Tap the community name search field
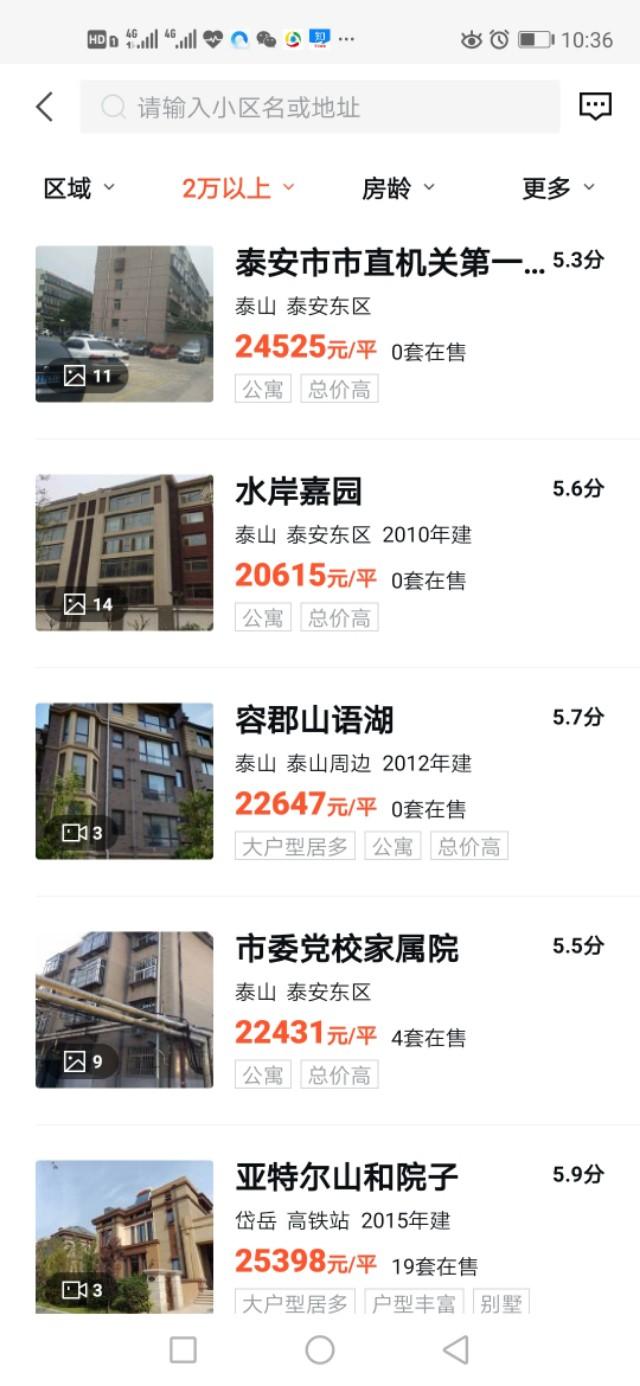This screenshot has width=640, height=1386. [x=320, y=107]
